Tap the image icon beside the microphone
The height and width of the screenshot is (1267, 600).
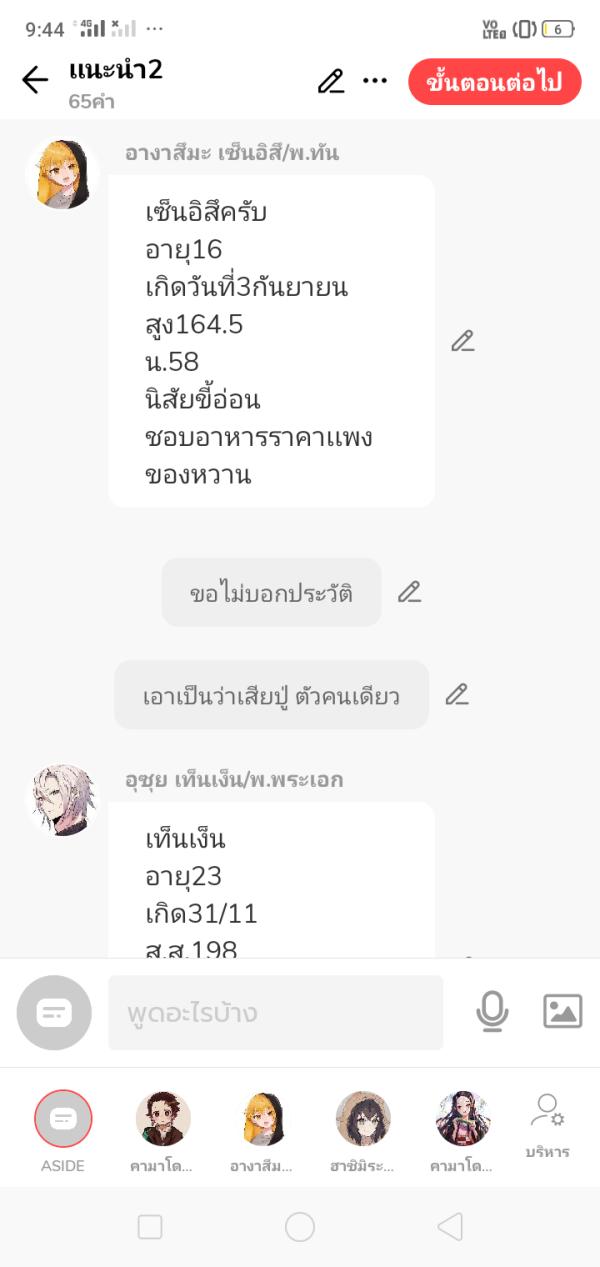point(562,1012)
